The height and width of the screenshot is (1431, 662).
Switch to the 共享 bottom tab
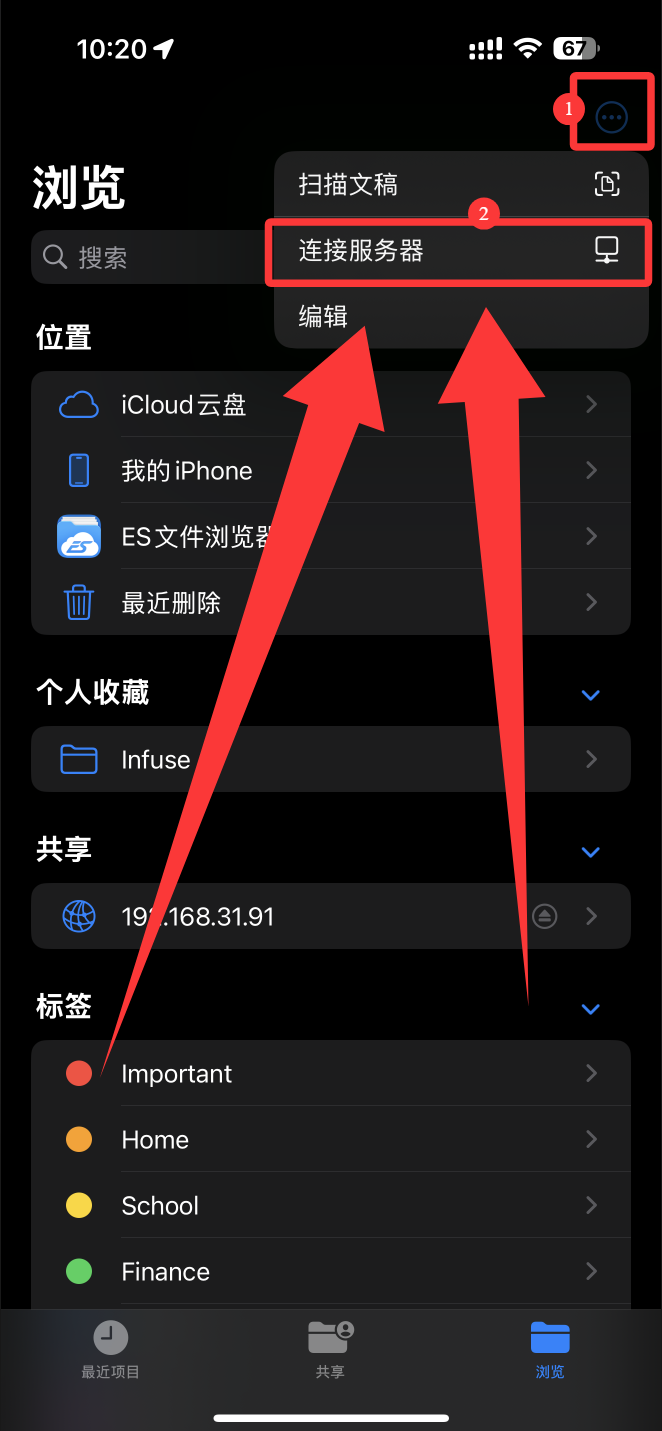click(330, 1349)
